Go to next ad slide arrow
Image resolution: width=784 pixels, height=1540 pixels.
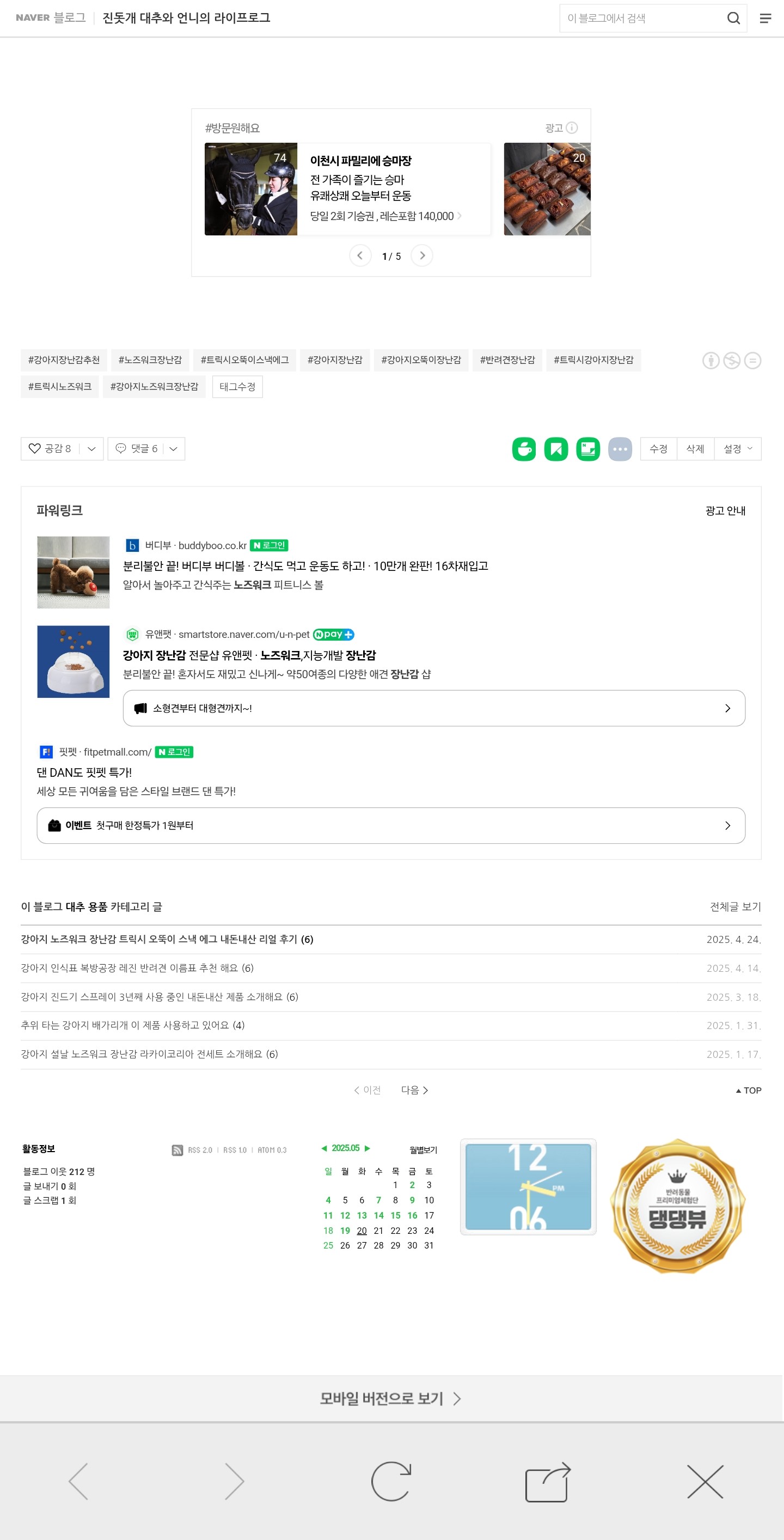click(x=422, y=256)
